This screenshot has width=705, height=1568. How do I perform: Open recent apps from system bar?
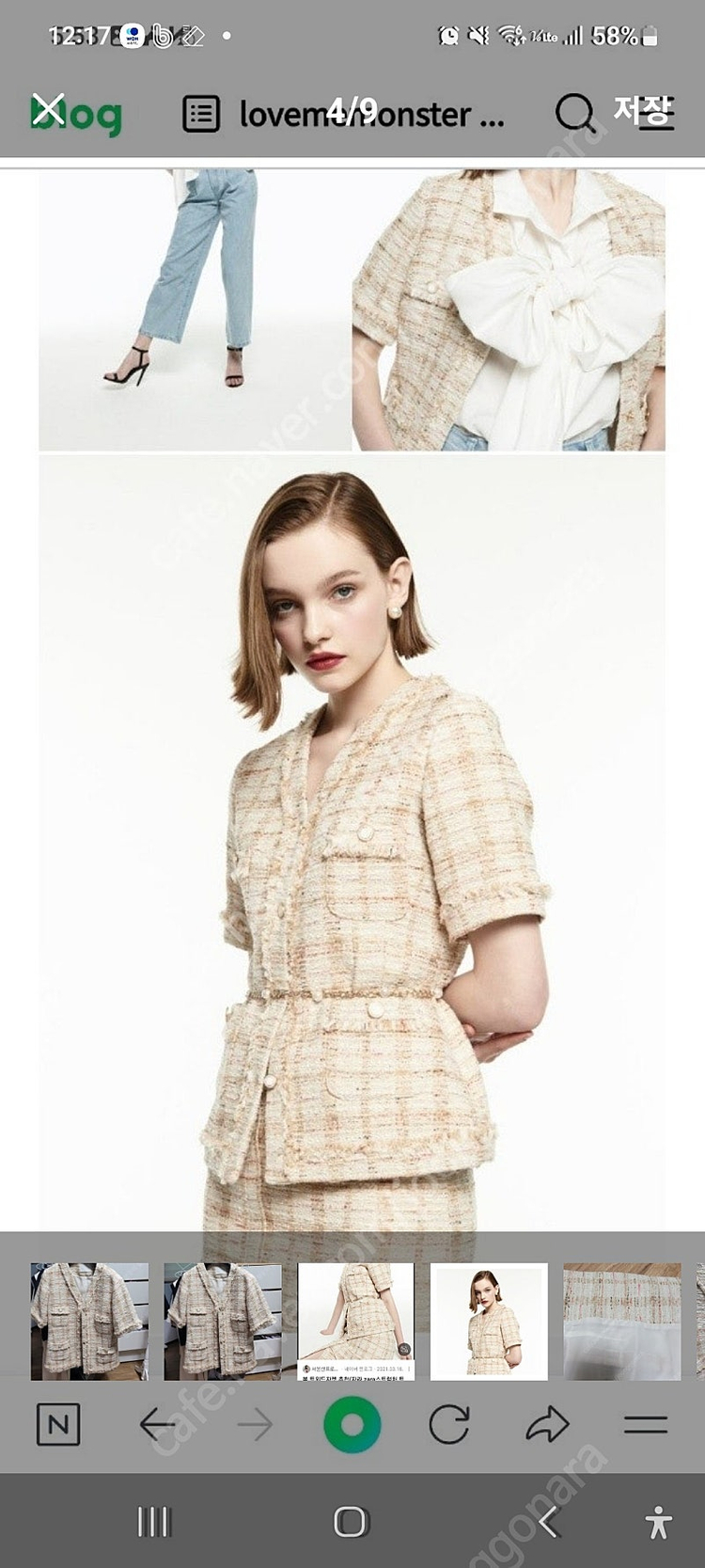pos(153,1521)
